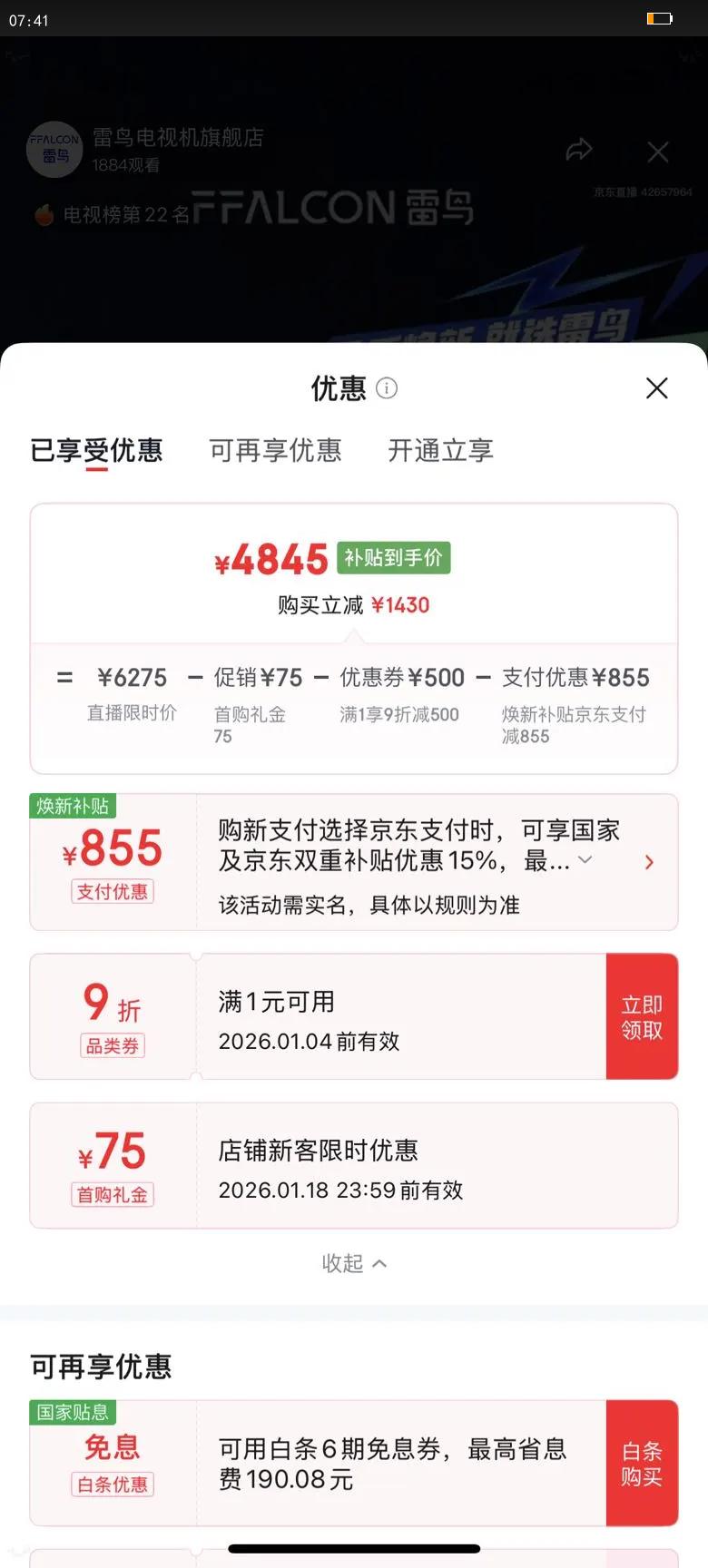
Task: Tap the battery indicator in the status bar
Action: tap(657, 18)
